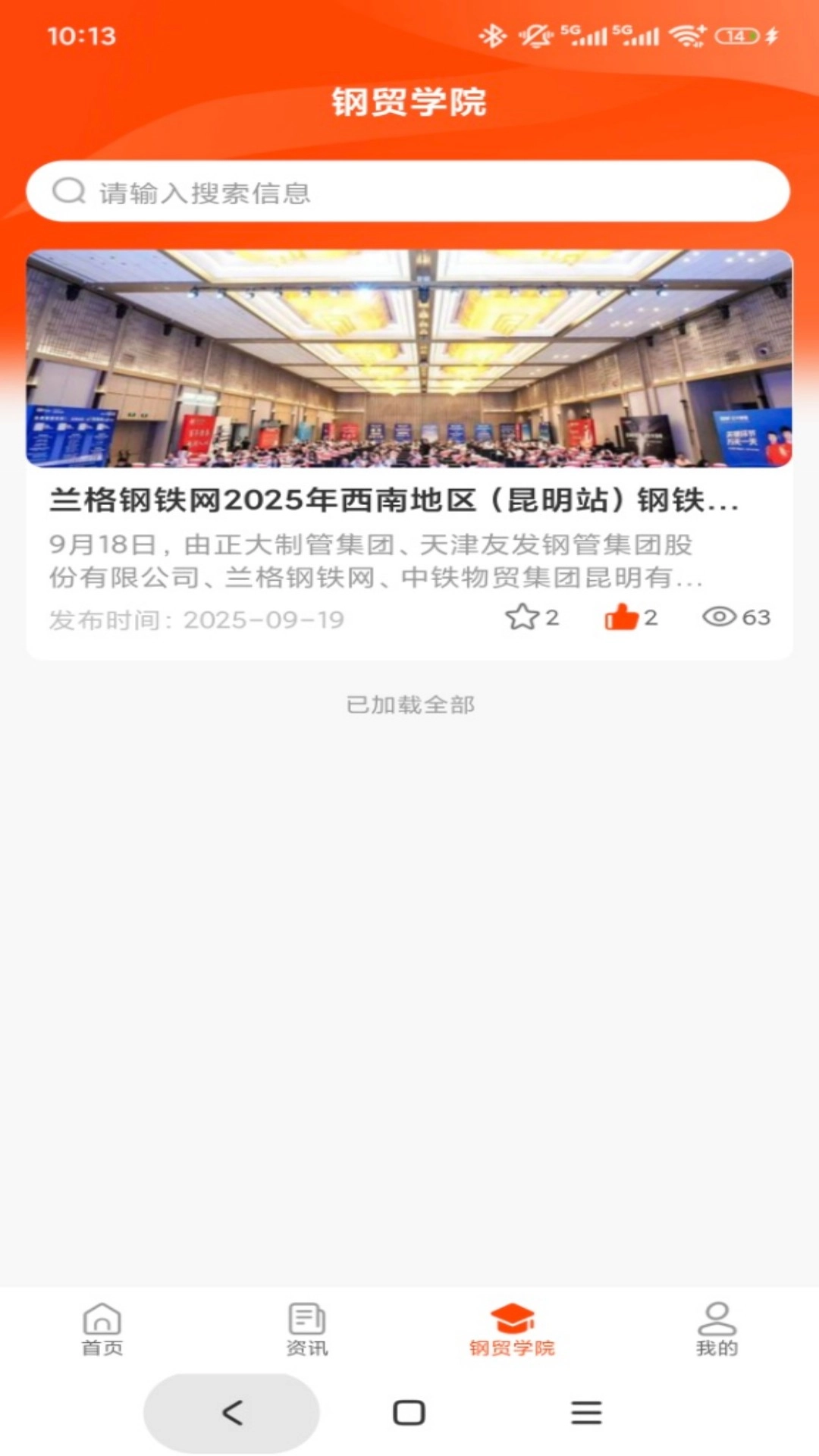
Task: Tap the 已加载全部 loaded-all text
Action: [x=409, y=704]
